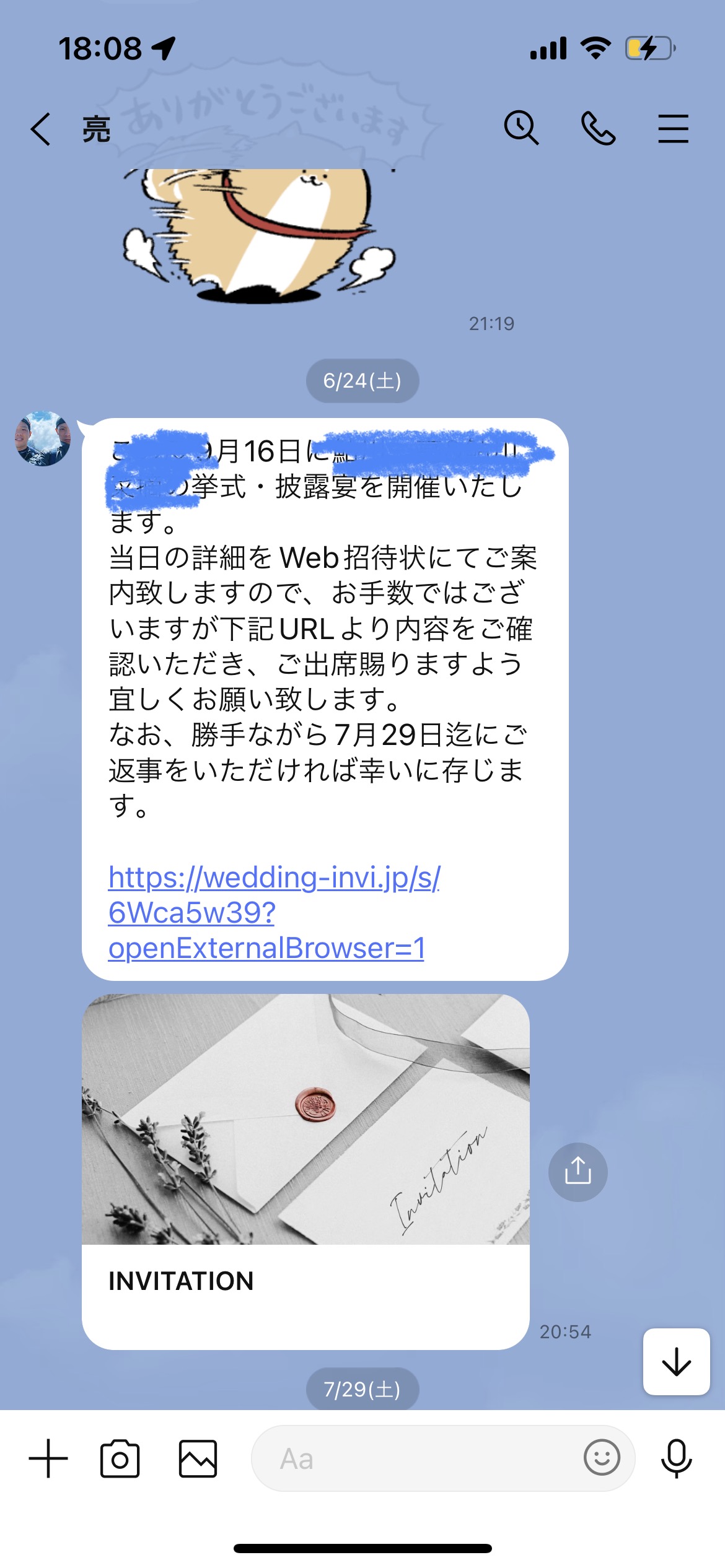Open the INVITATION link preview card
This screenshot has width=725, height=1568.
pos(305,1172)
